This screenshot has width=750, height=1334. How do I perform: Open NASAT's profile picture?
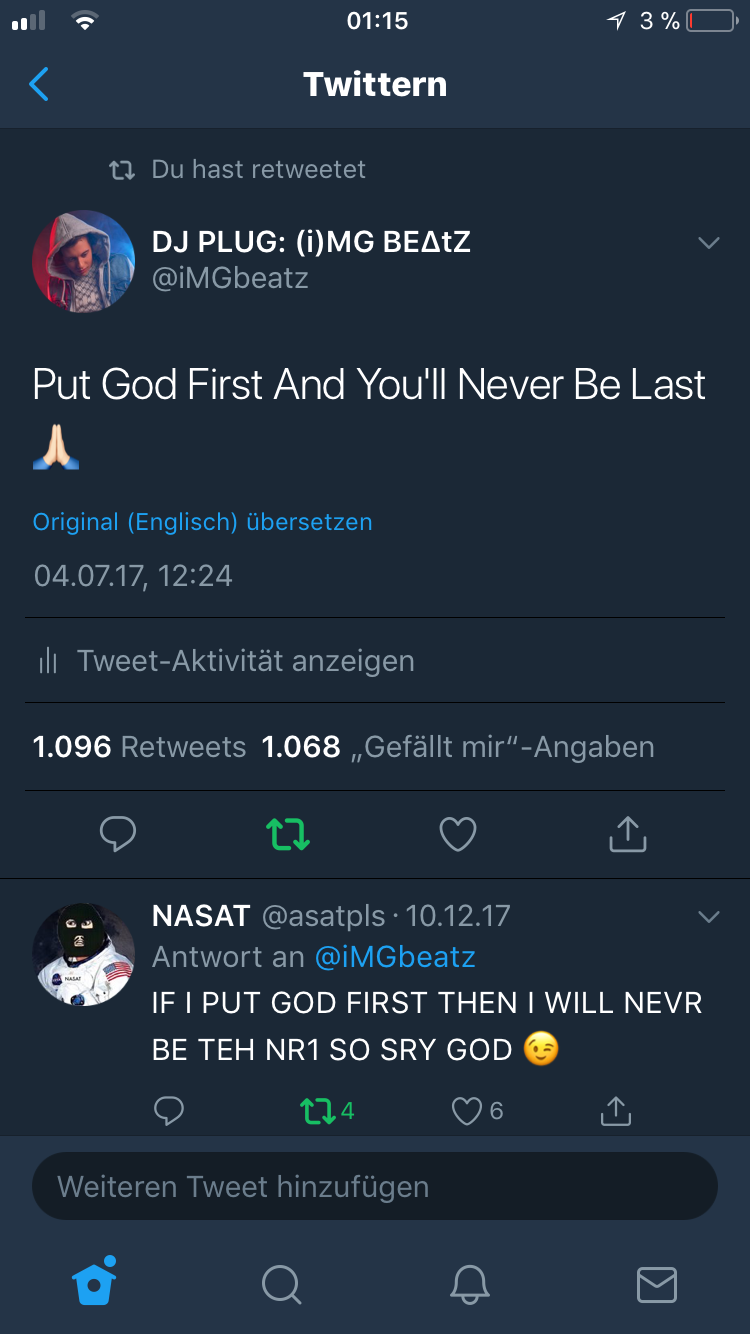(x=84, y=955)
